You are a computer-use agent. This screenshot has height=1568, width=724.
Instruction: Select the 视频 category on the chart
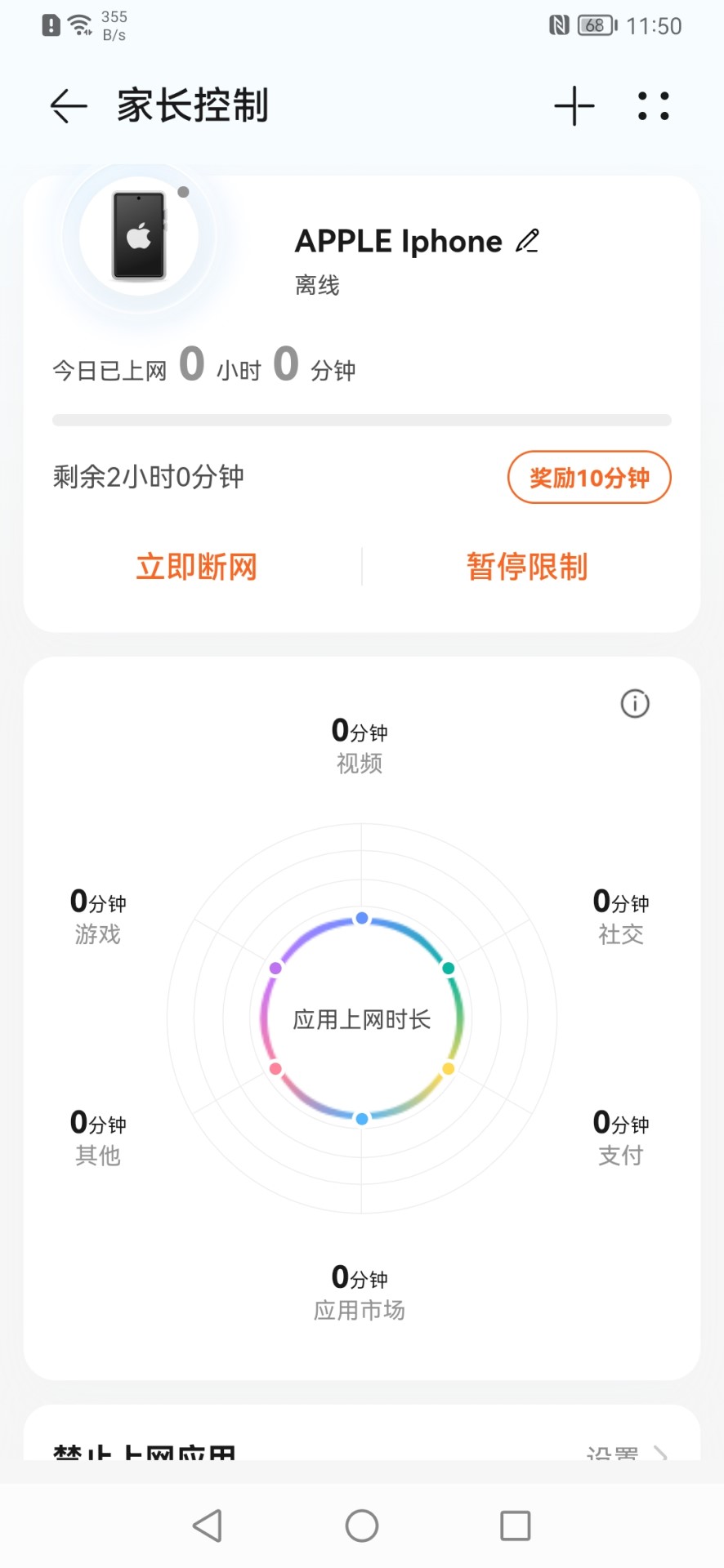pos(360,918)
